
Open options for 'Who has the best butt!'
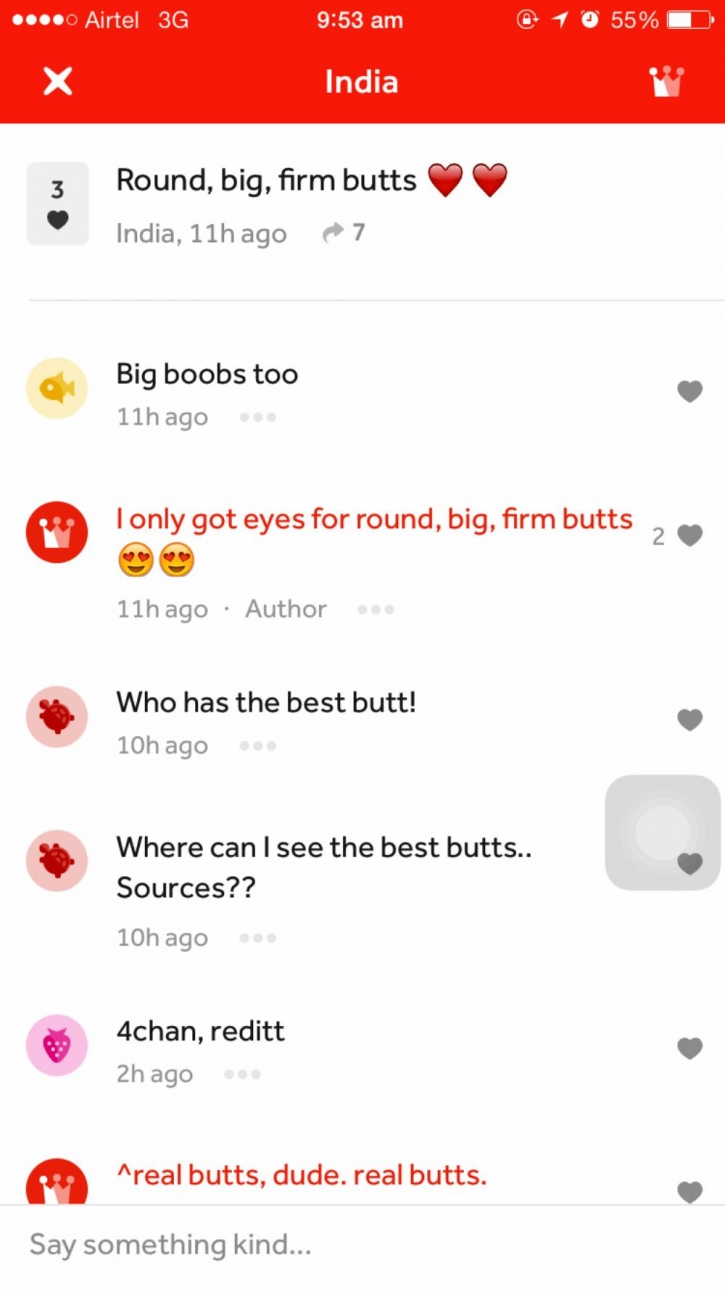[257, 745]
